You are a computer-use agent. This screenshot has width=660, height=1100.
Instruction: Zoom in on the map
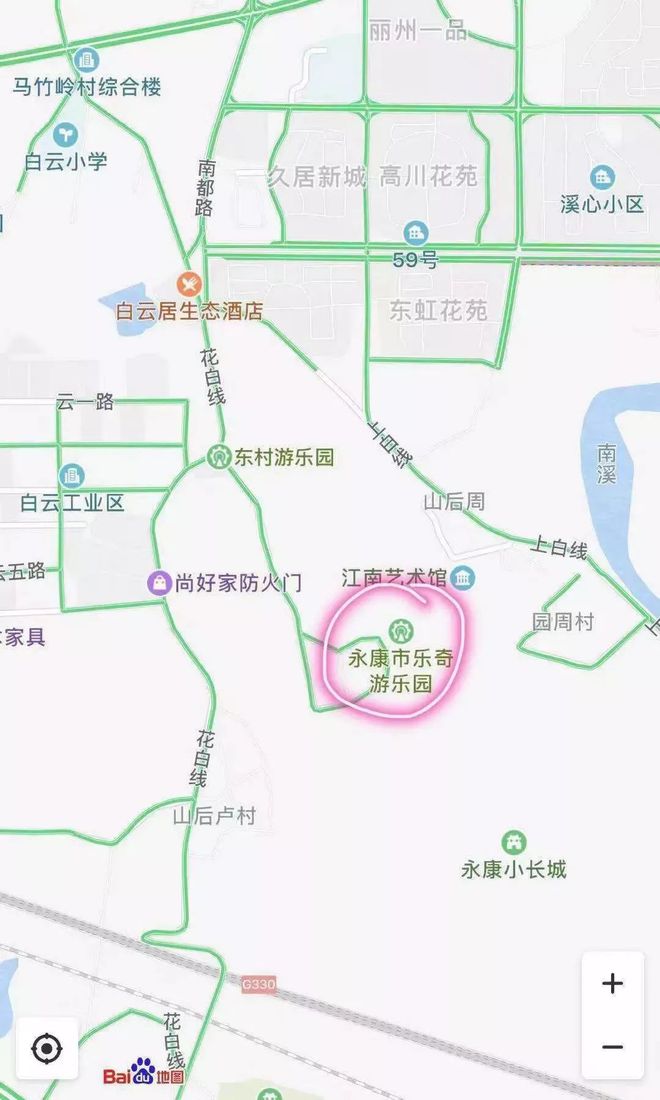pos(612,983)
